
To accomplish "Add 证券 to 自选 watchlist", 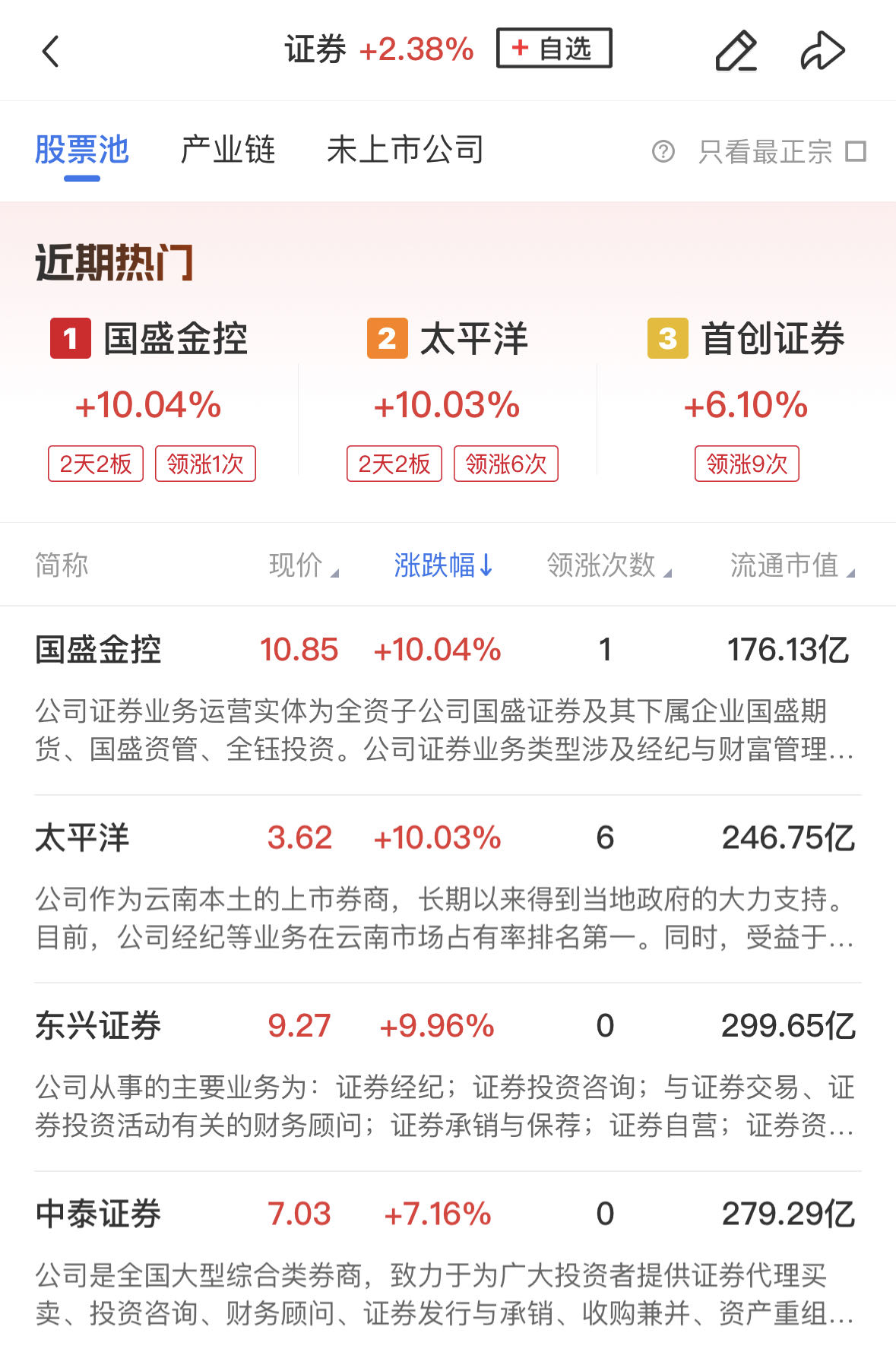I will [553, 49].
